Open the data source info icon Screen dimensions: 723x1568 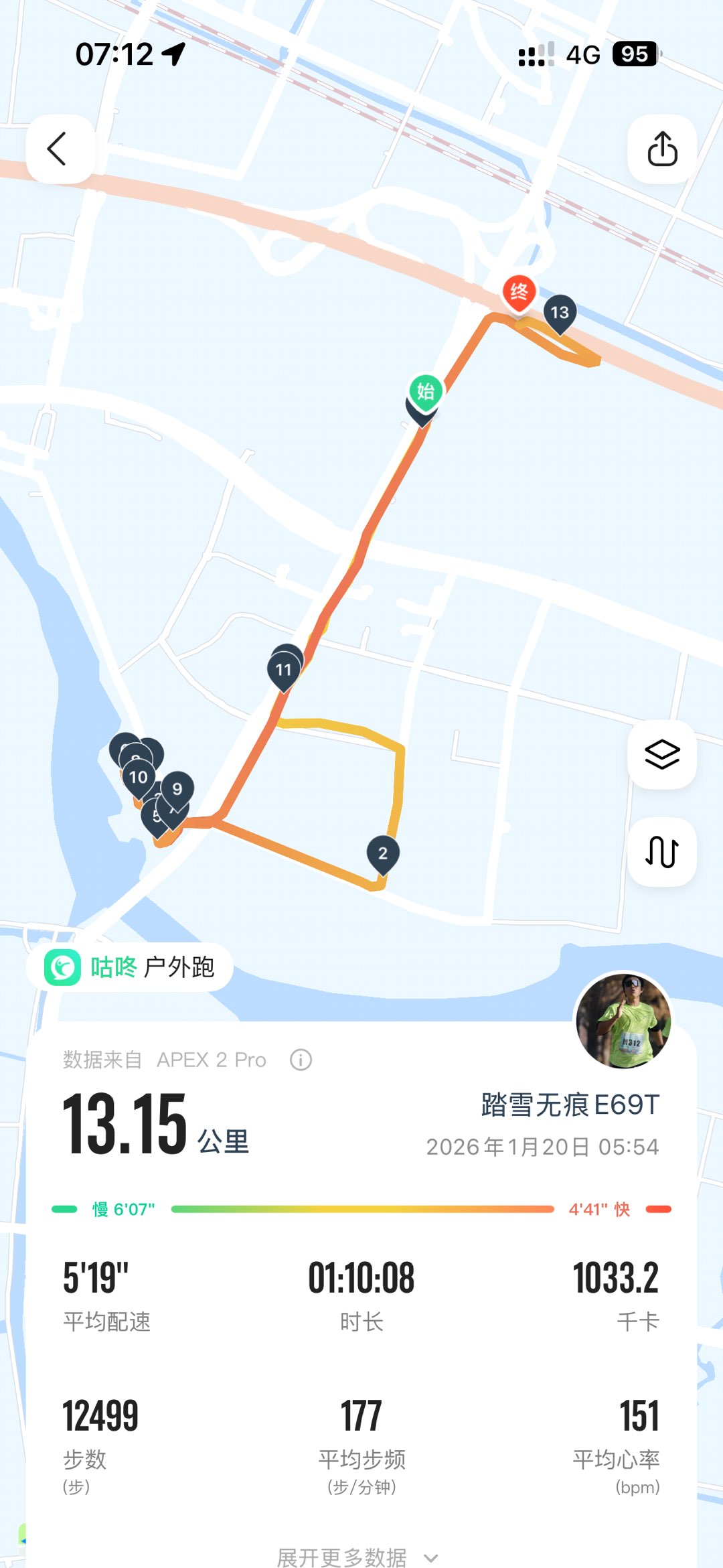point(301,1060)
